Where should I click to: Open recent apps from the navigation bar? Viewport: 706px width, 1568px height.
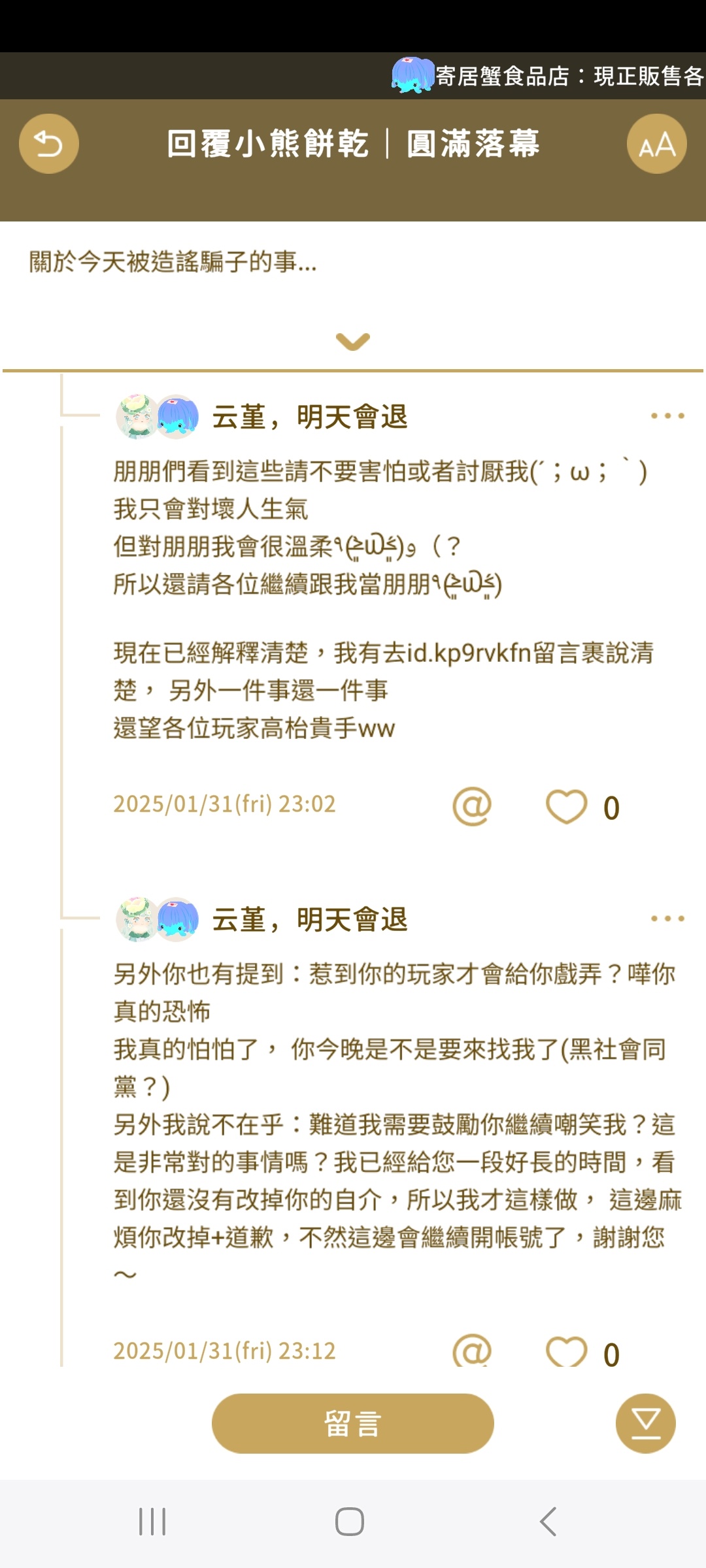(152, 1522)
